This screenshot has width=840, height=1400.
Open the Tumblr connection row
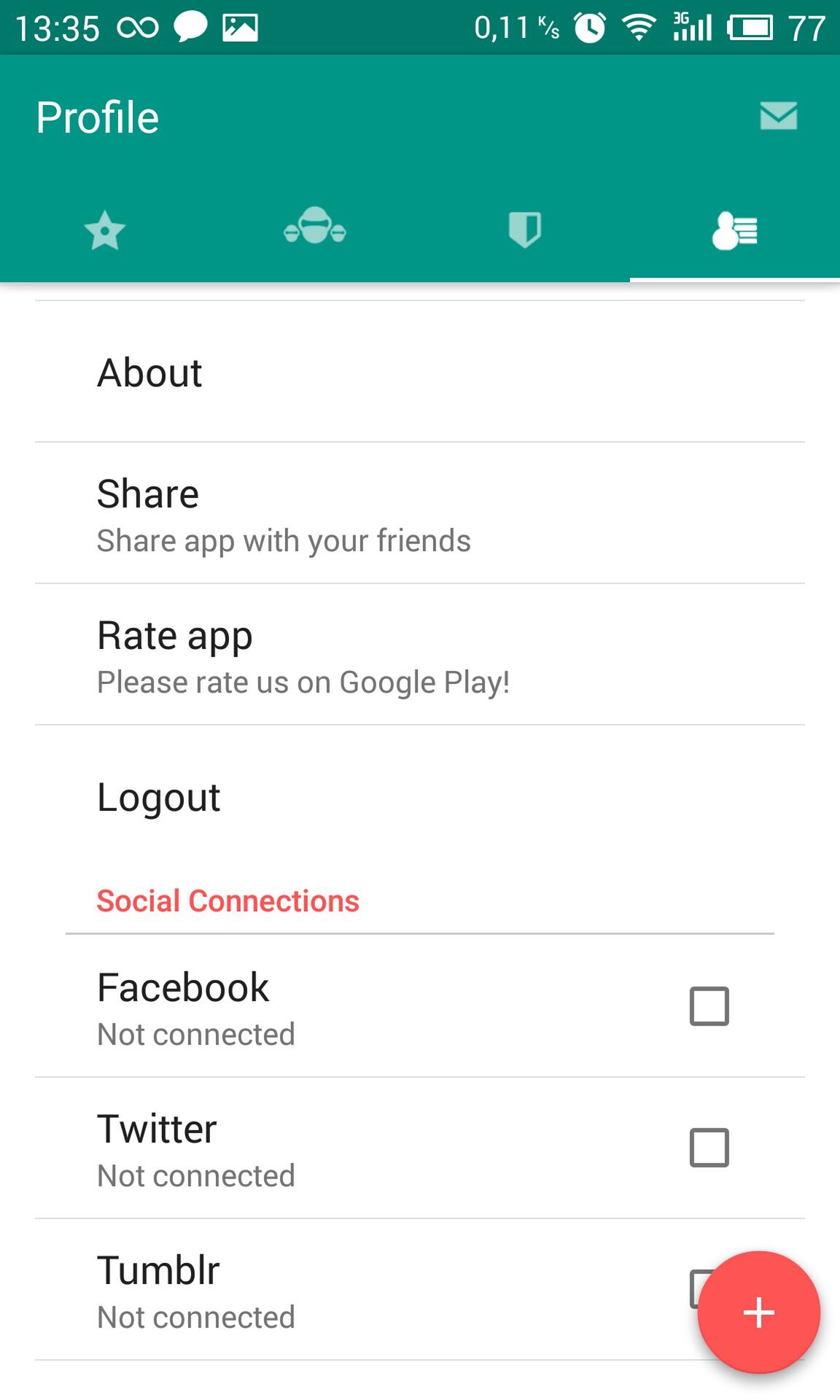pyautogui.click(x=420, y=1289)
